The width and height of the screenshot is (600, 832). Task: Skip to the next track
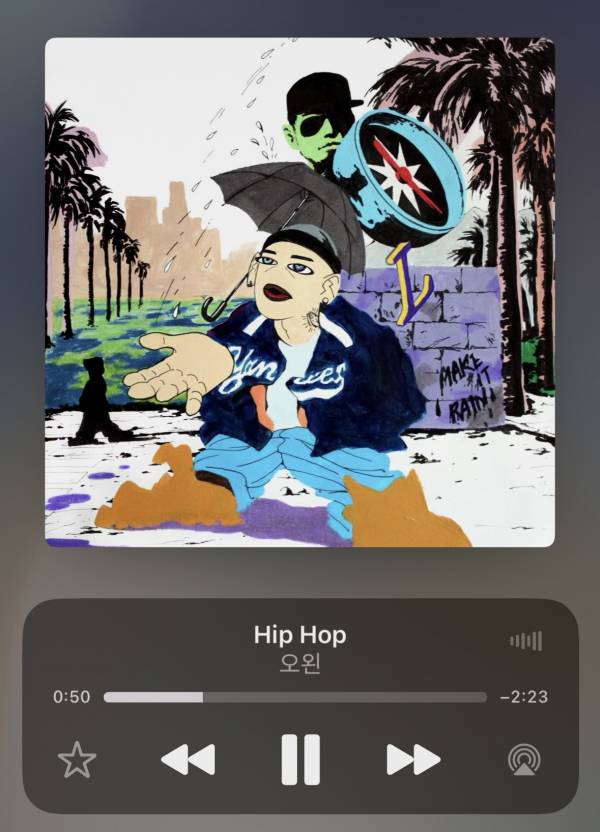[x=413, y=760]
